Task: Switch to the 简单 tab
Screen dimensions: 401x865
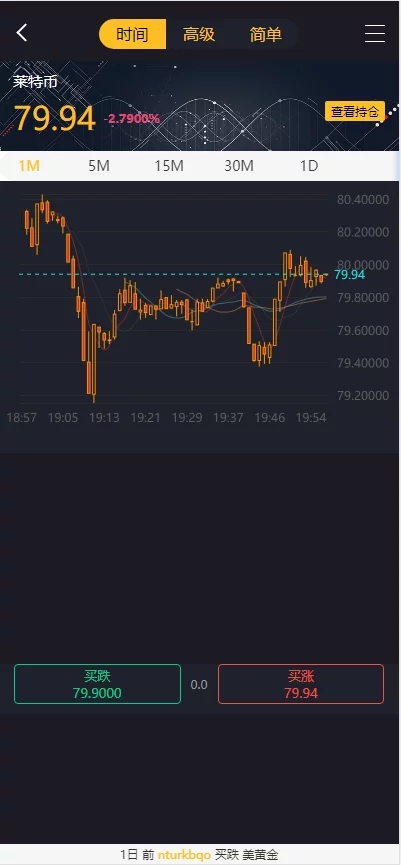Action: (x=265, y=34)
